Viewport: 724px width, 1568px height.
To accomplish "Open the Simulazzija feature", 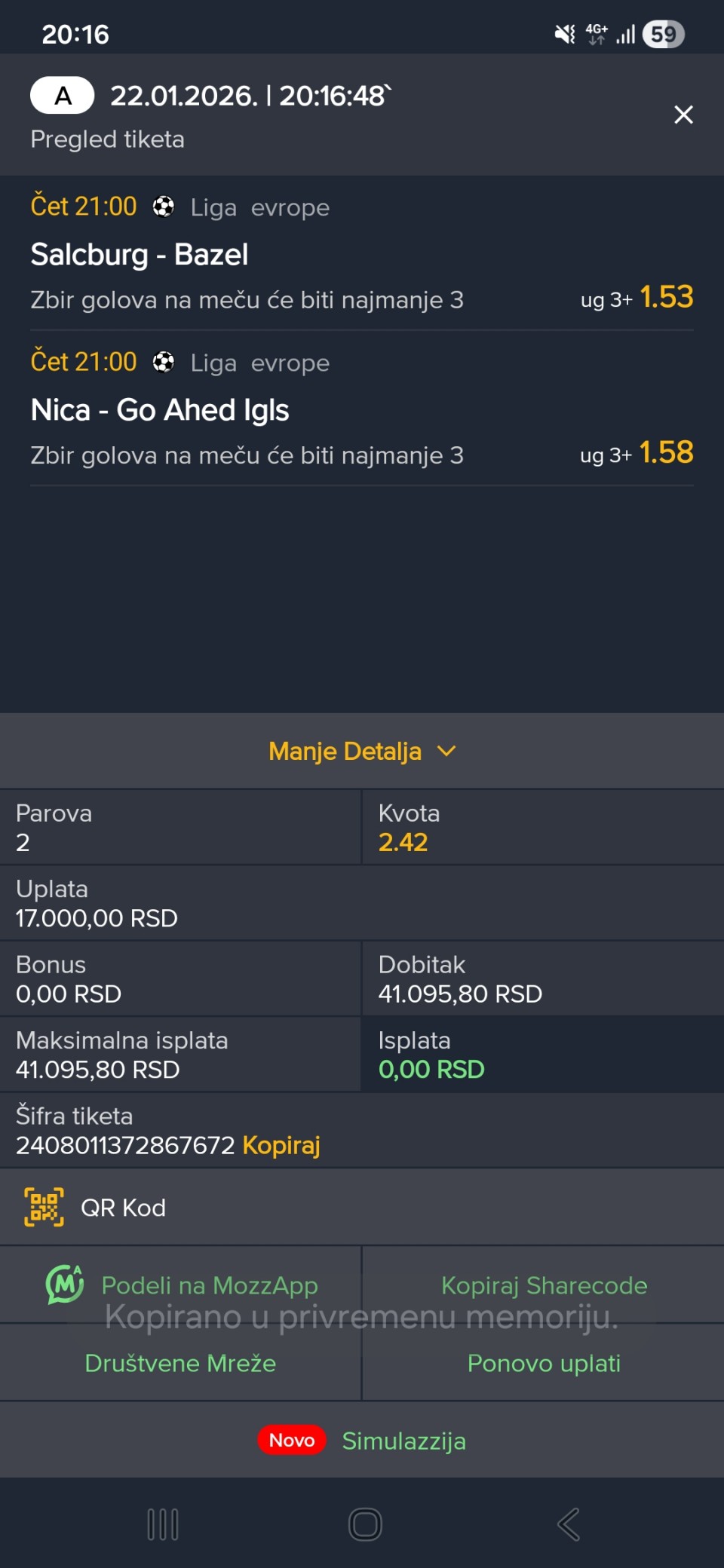I will 403,1441.
